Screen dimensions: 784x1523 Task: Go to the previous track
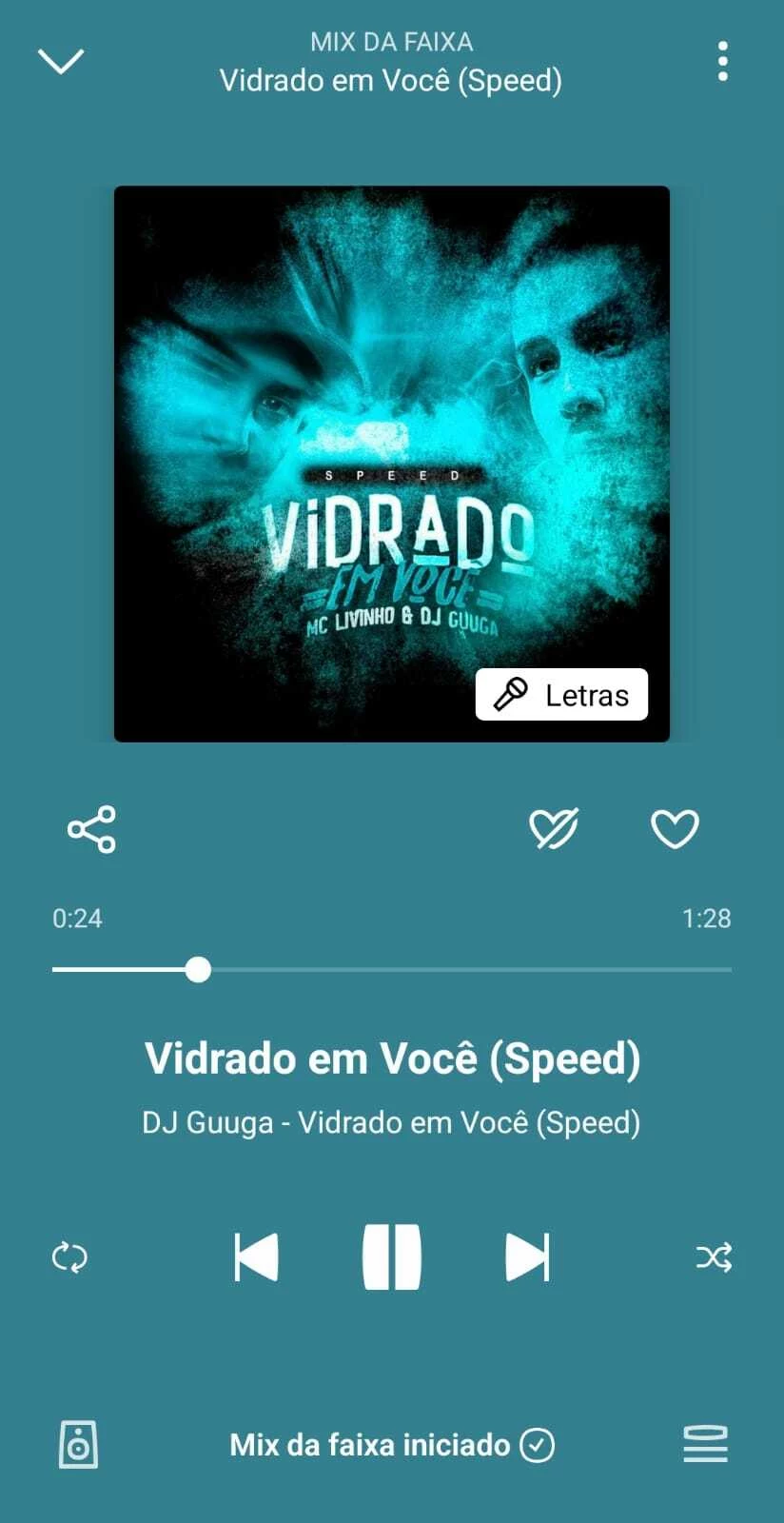tap(256, 1257)
